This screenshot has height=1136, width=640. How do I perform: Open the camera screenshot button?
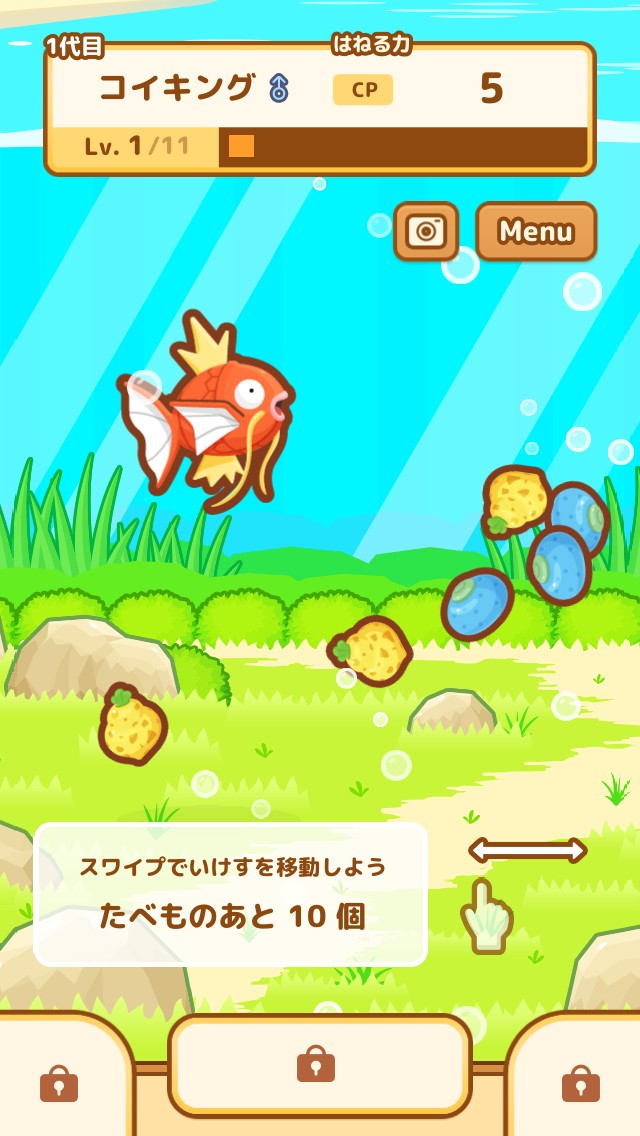[426, 231]
